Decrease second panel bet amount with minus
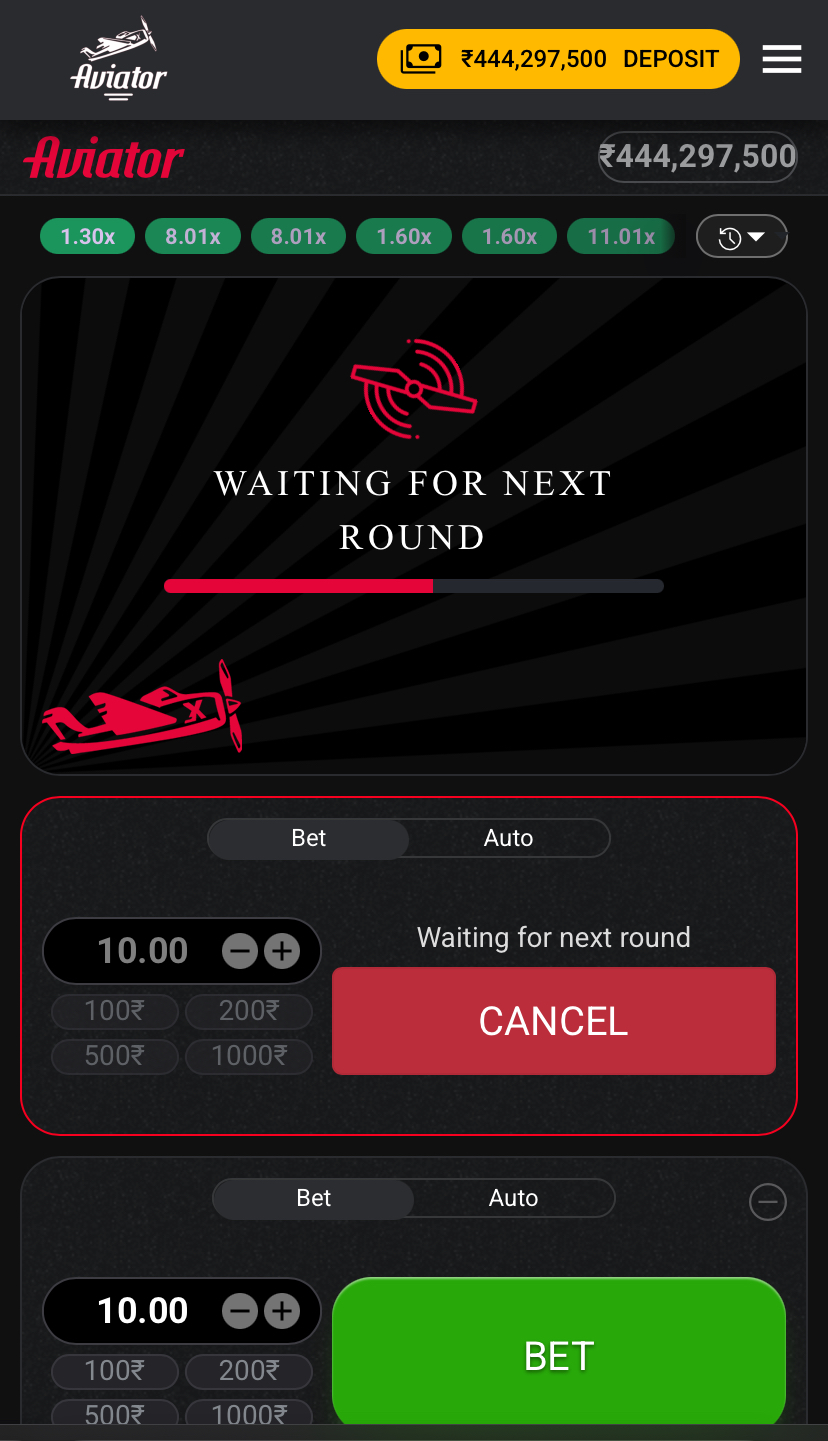 (240, 1311)
